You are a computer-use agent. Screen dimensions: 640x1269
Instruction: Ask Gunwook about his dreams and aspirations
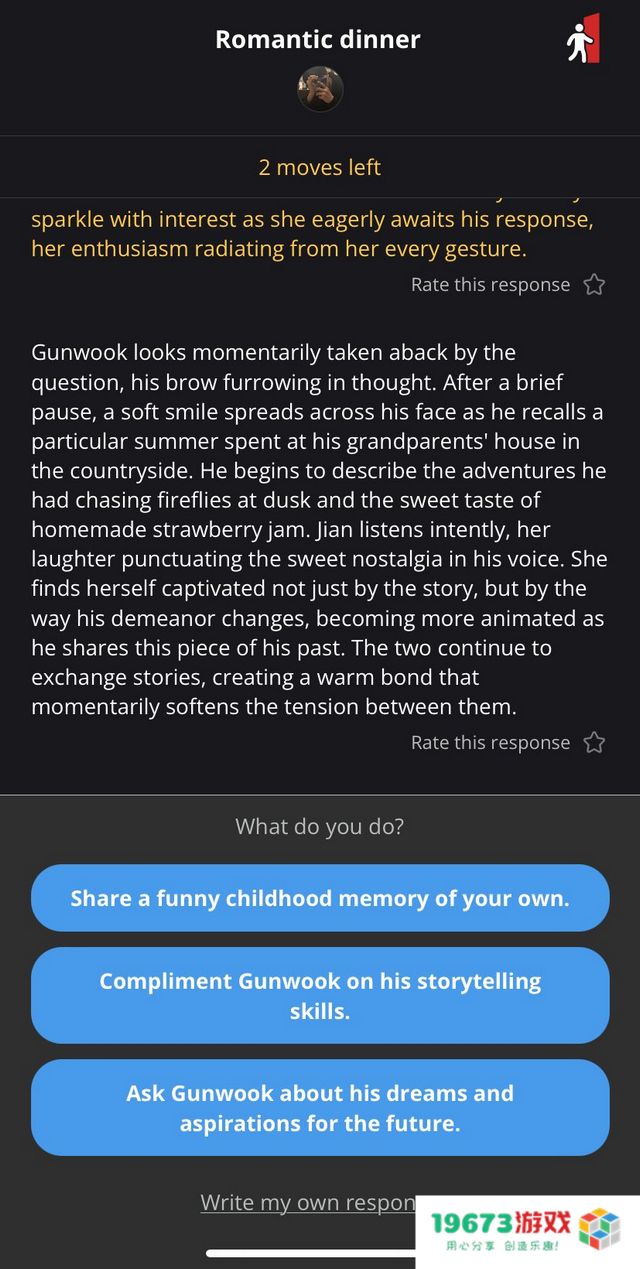click(x=320, y=1108)
